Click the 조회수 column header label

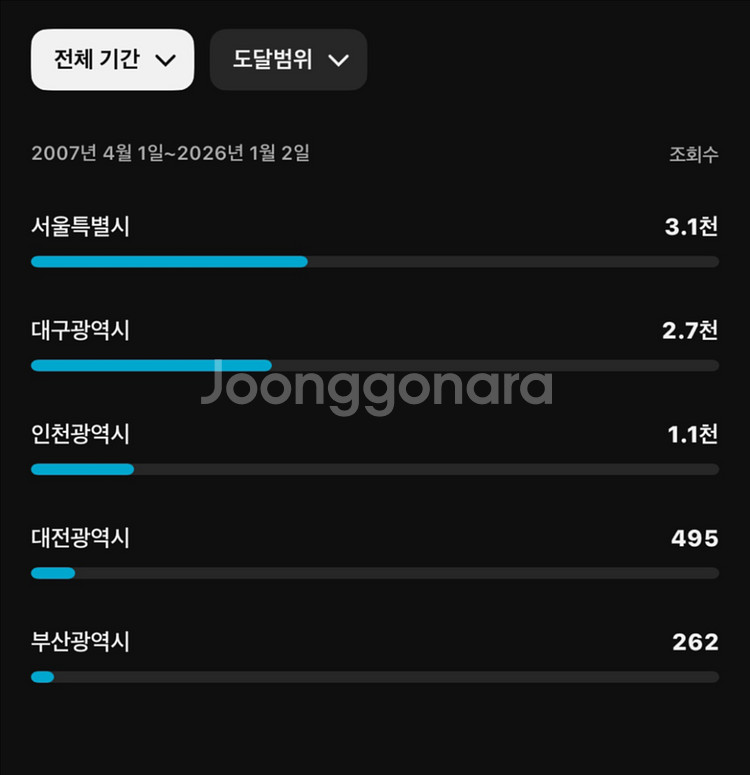click(x=693, y=154)
